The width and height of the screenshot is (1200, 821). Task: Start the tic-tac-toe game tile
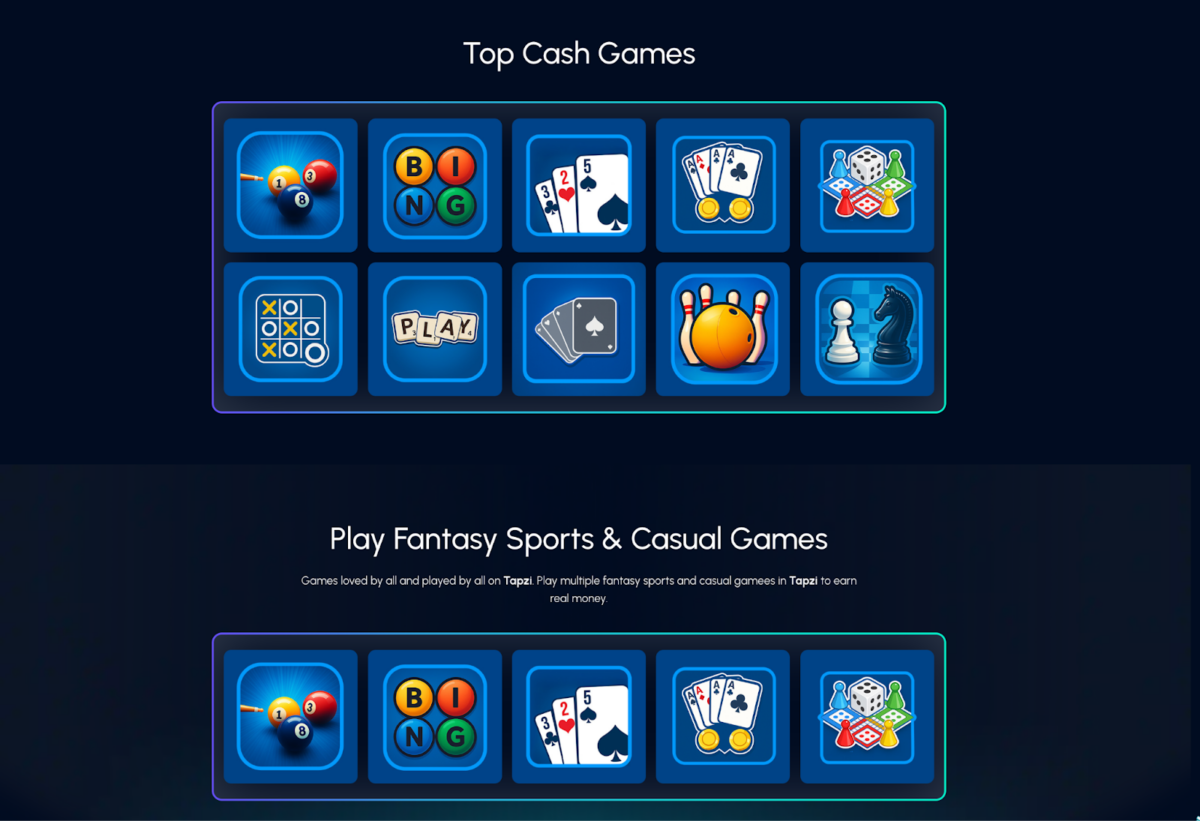coord(290,329)
